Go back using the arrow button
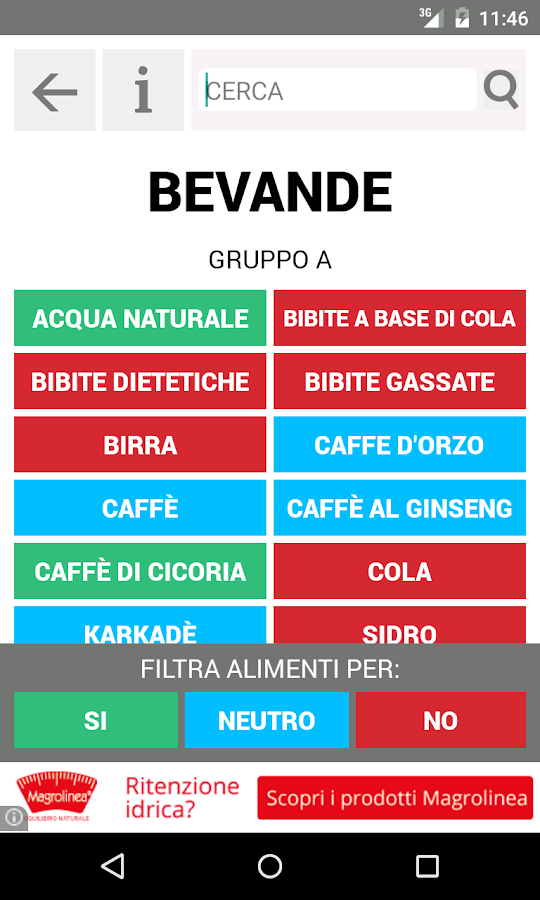 click(55, 90)
